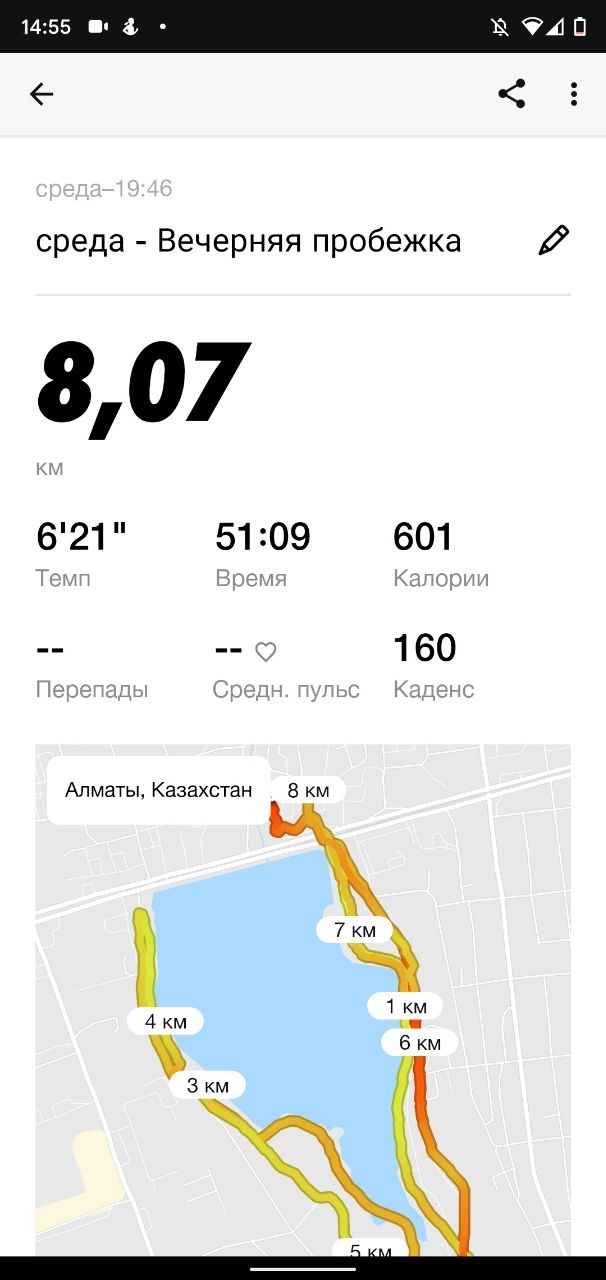Open the three-dot overflow menu
The width and height of the screenshot is (606, 1280).
tap(573, 94)
